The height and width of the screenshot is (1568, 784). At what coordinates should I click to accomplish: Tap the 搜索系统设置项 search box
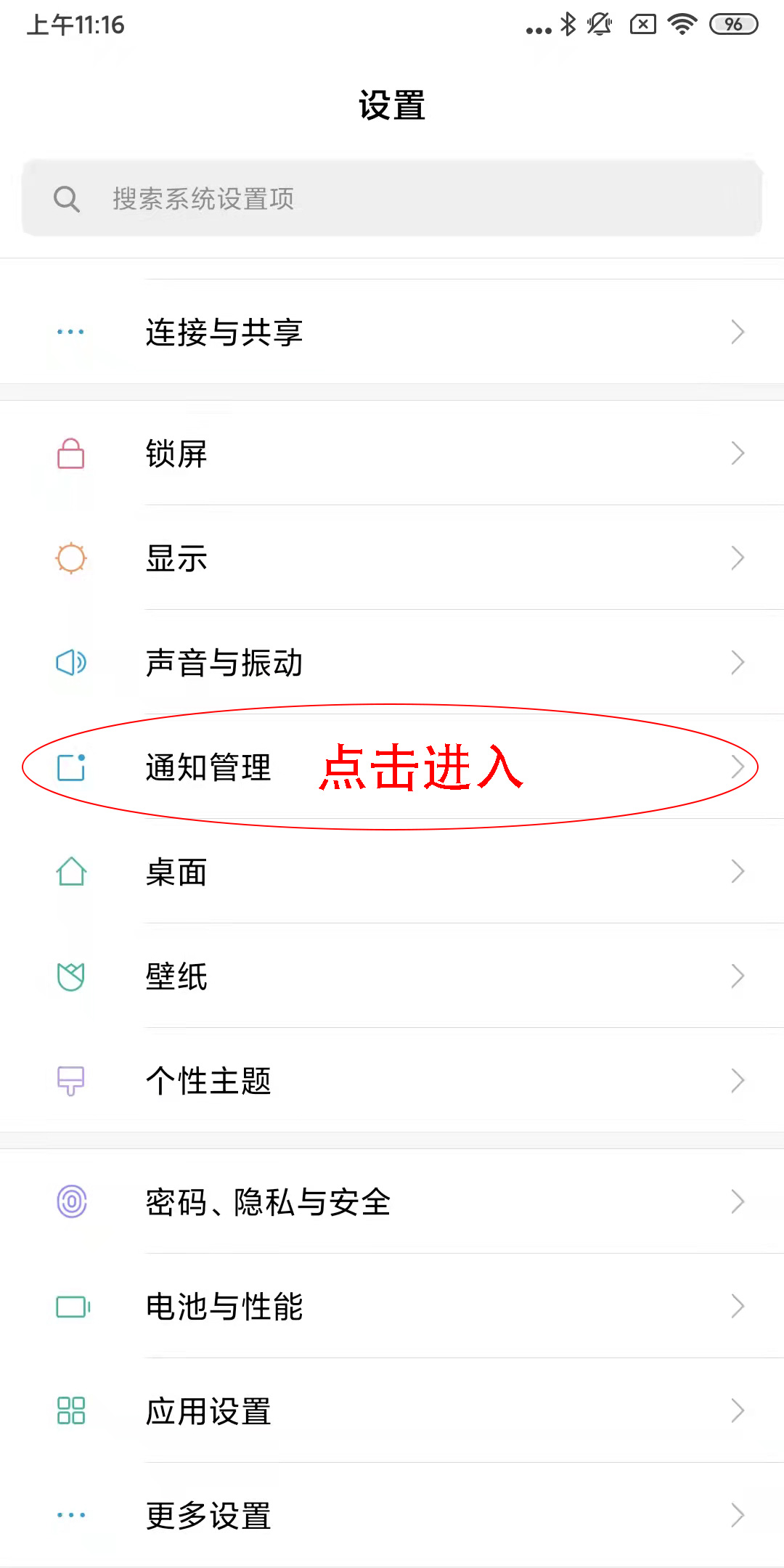[392, 198]
